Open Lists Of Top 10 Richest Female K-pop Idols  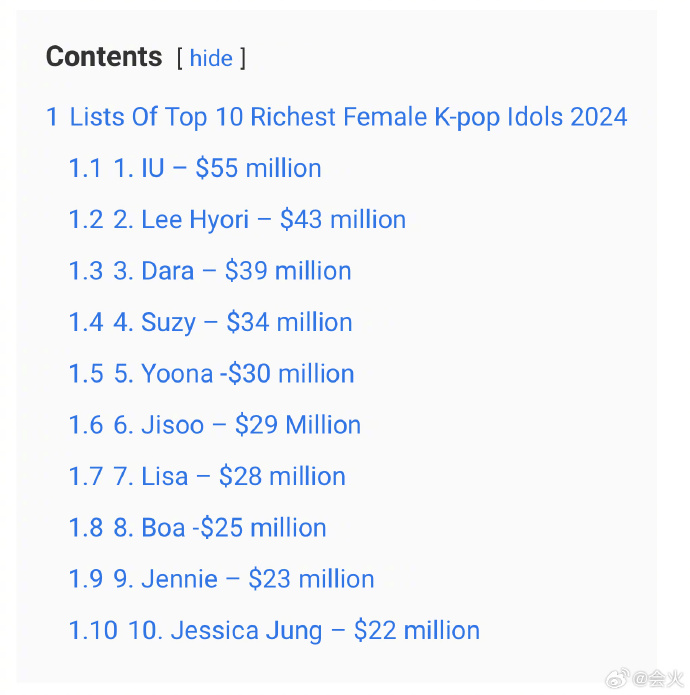click(337, 117)
